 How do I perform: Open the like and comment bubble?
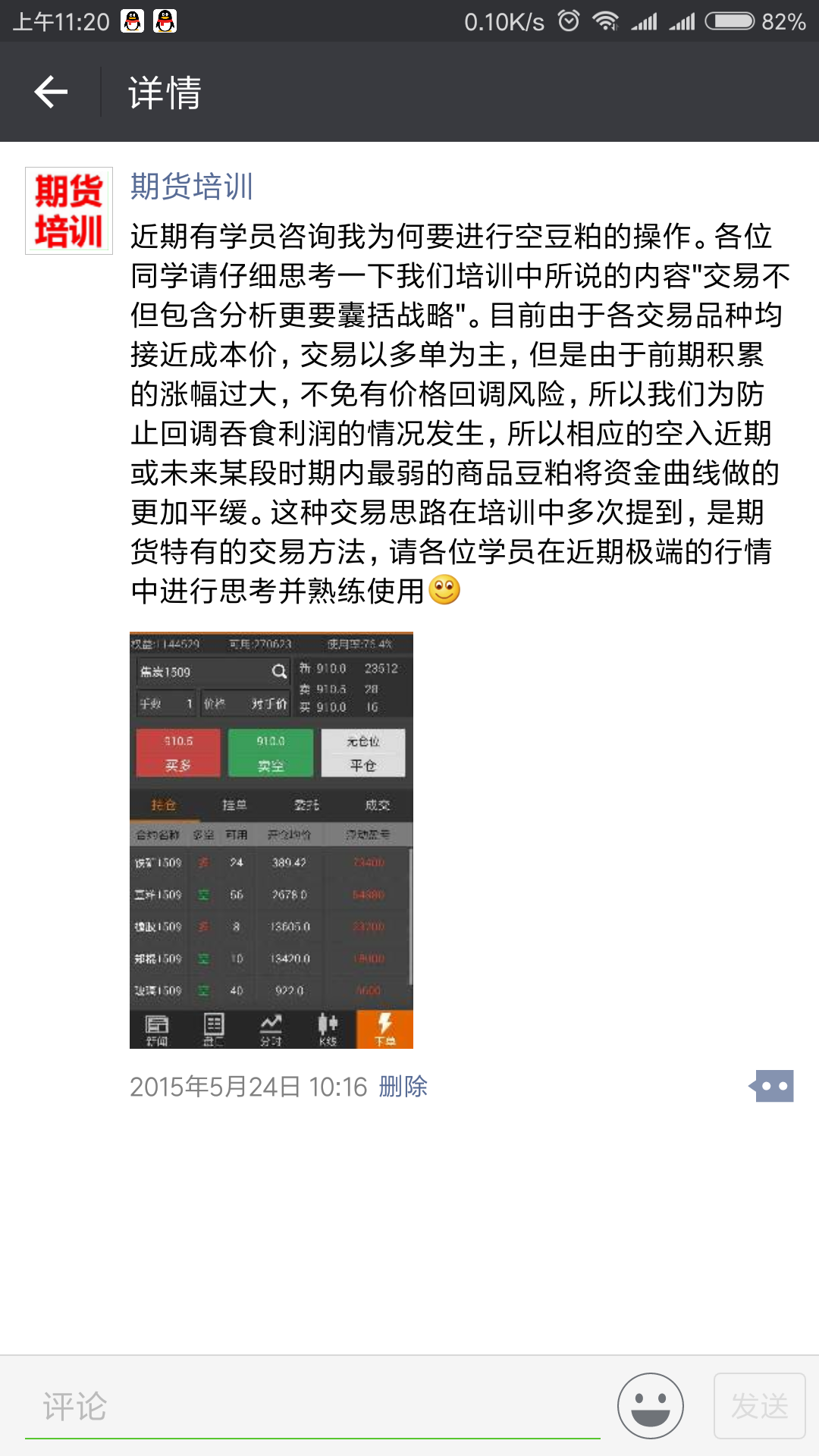[771, 1086]
